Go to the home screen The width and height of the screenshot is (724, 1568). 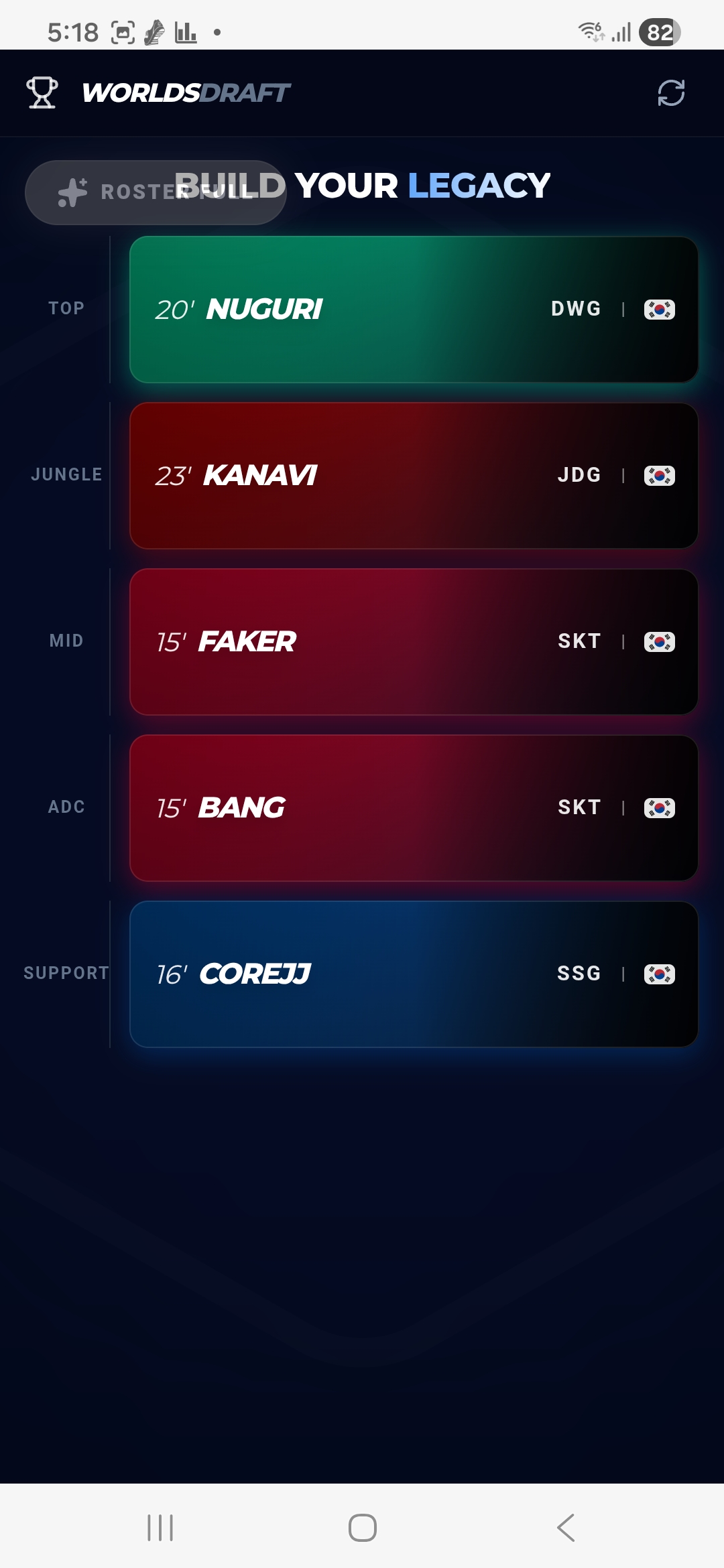362,1528
